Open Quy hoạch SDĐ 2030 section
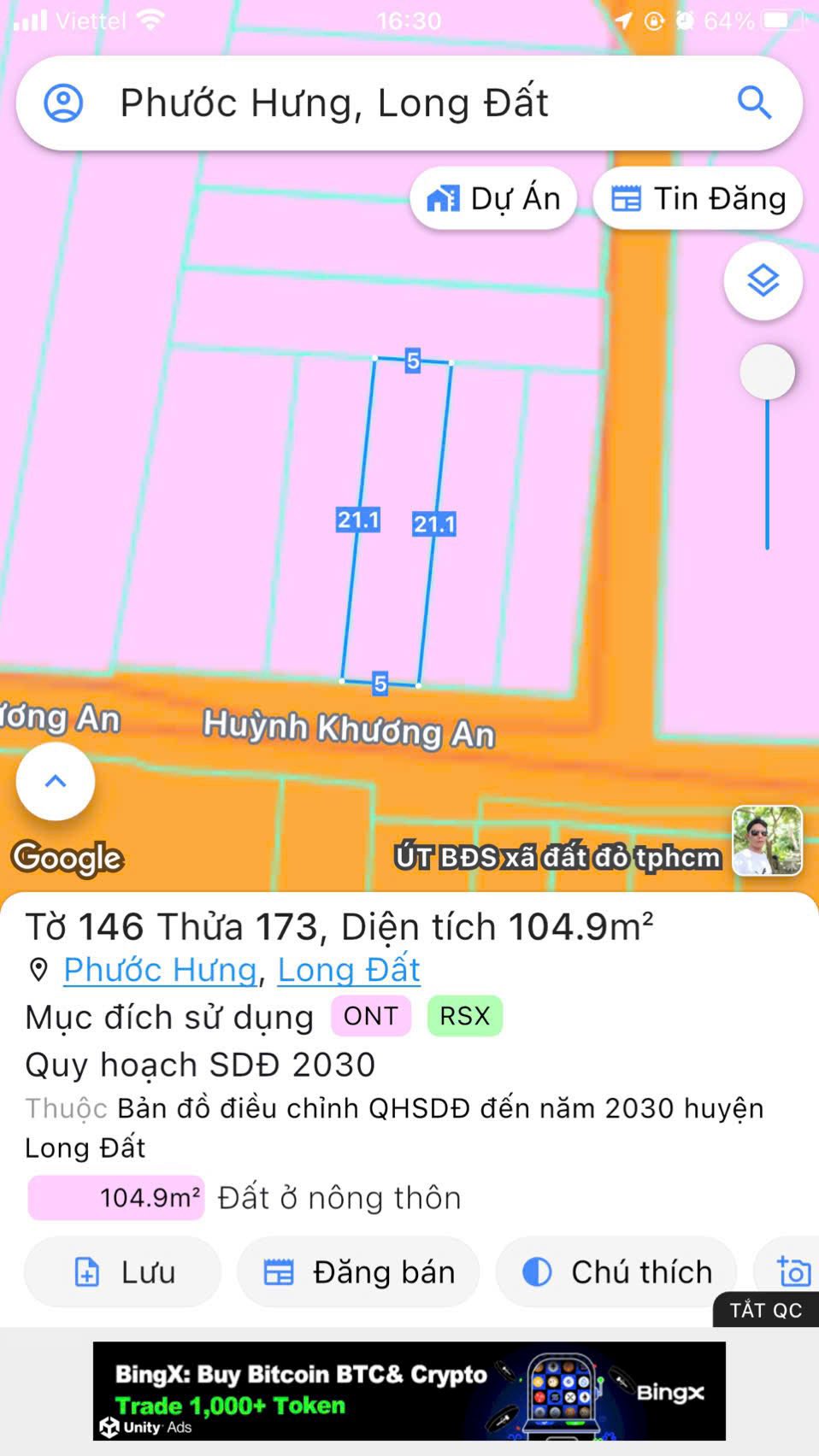The image size is (819, 1456). pyautogui.click(x=199, y=1065)
